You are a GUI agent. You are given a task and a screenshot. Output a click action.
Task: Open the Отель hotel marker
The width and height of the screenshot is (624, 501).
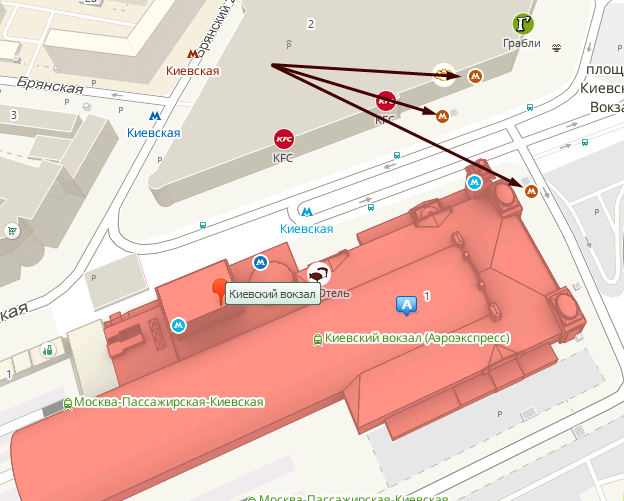tap(318, 272)
